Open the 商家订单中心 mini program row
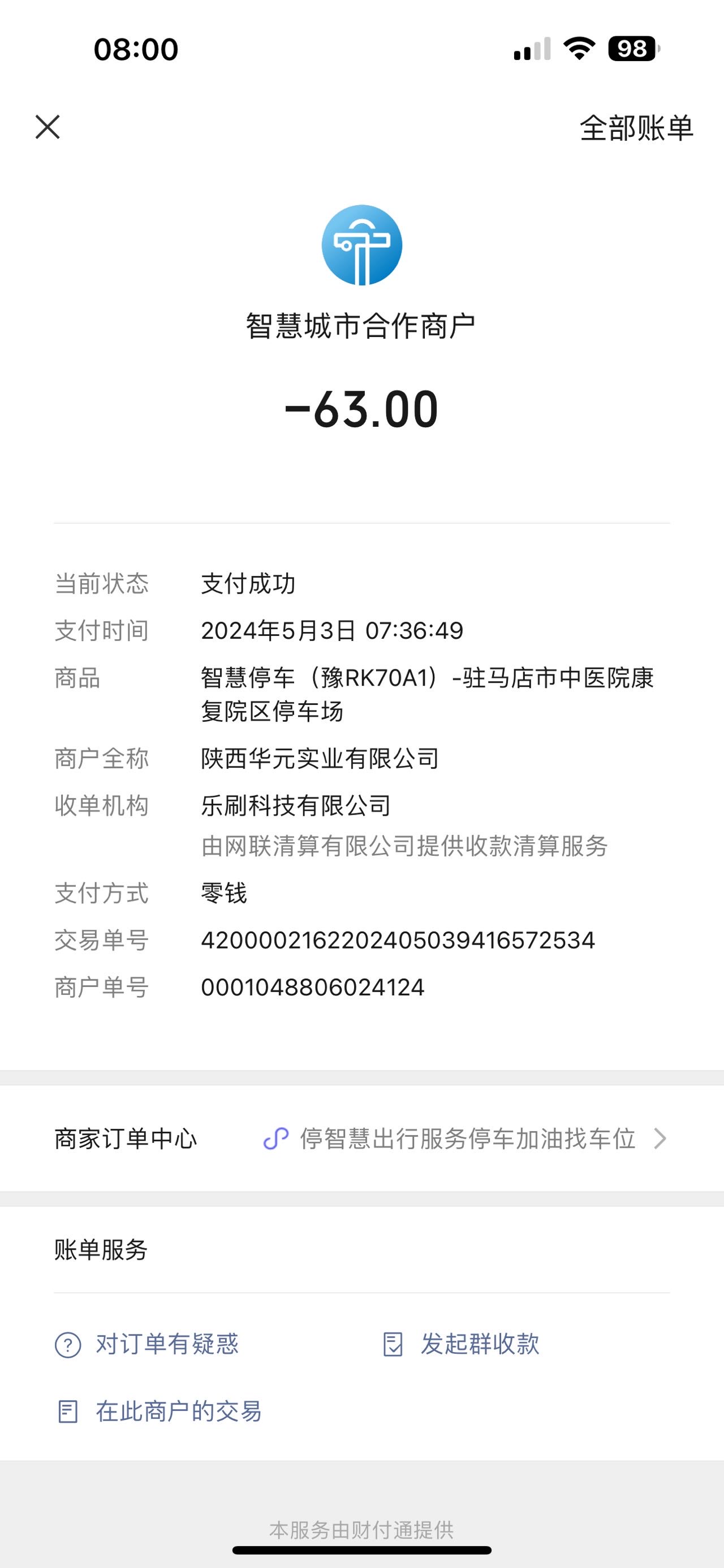 (x=361, y=1138)
